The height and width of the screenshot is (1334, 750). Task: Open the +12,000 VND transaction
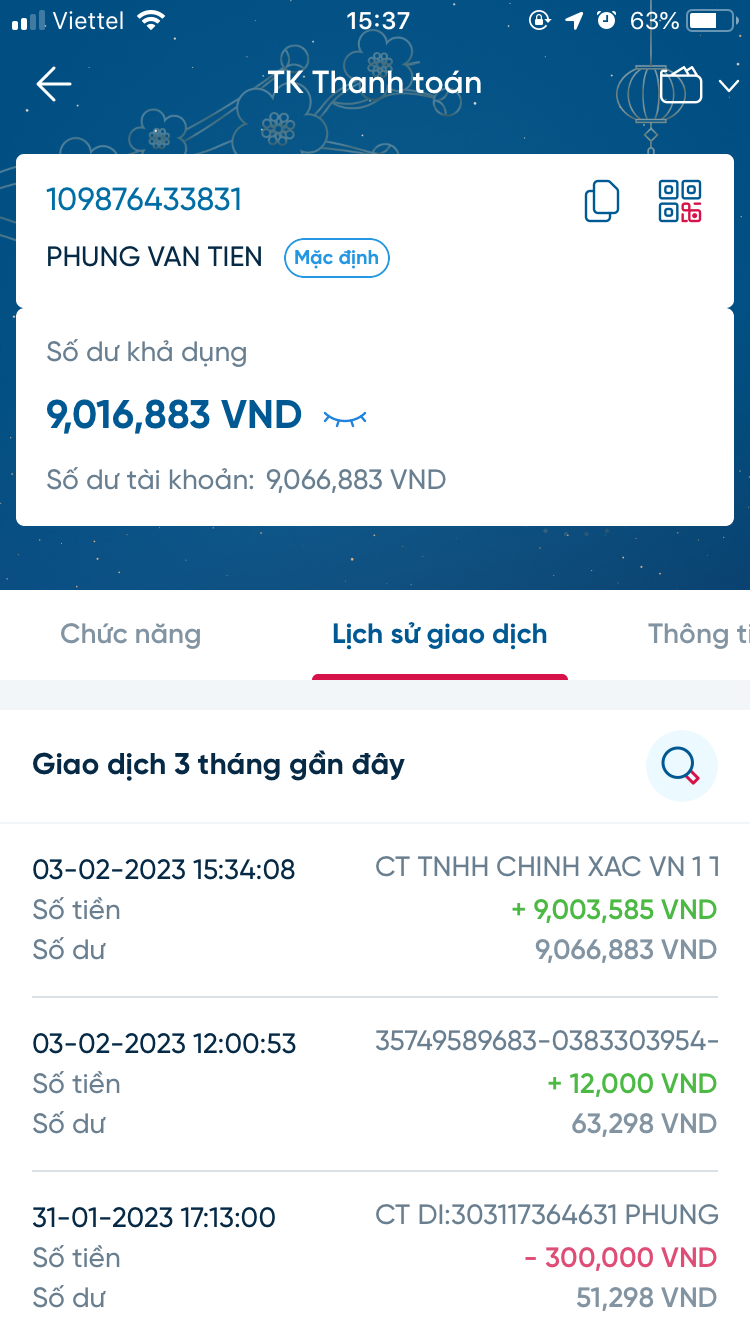click(x=375, y=1083)
